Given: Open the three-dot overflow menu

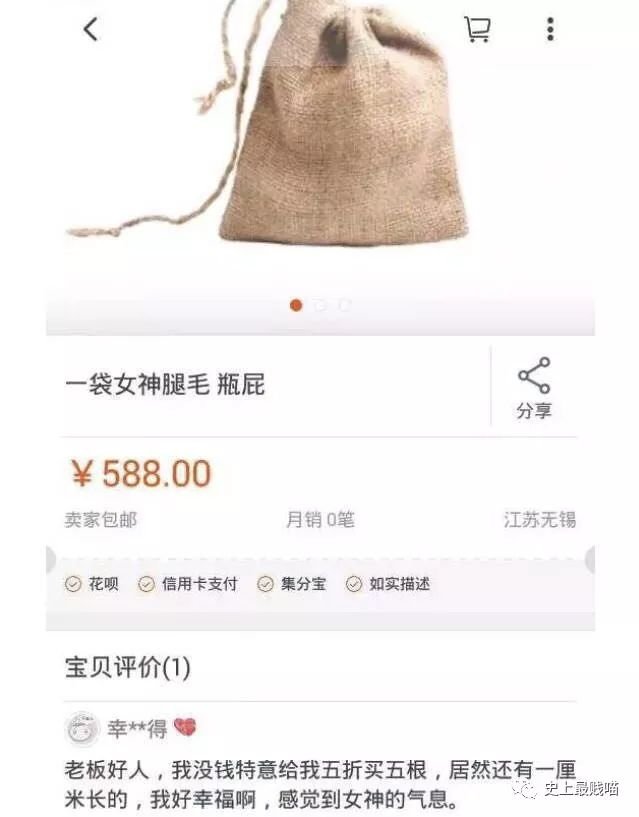Looking at the screenshot, I should tap(549, 29).
